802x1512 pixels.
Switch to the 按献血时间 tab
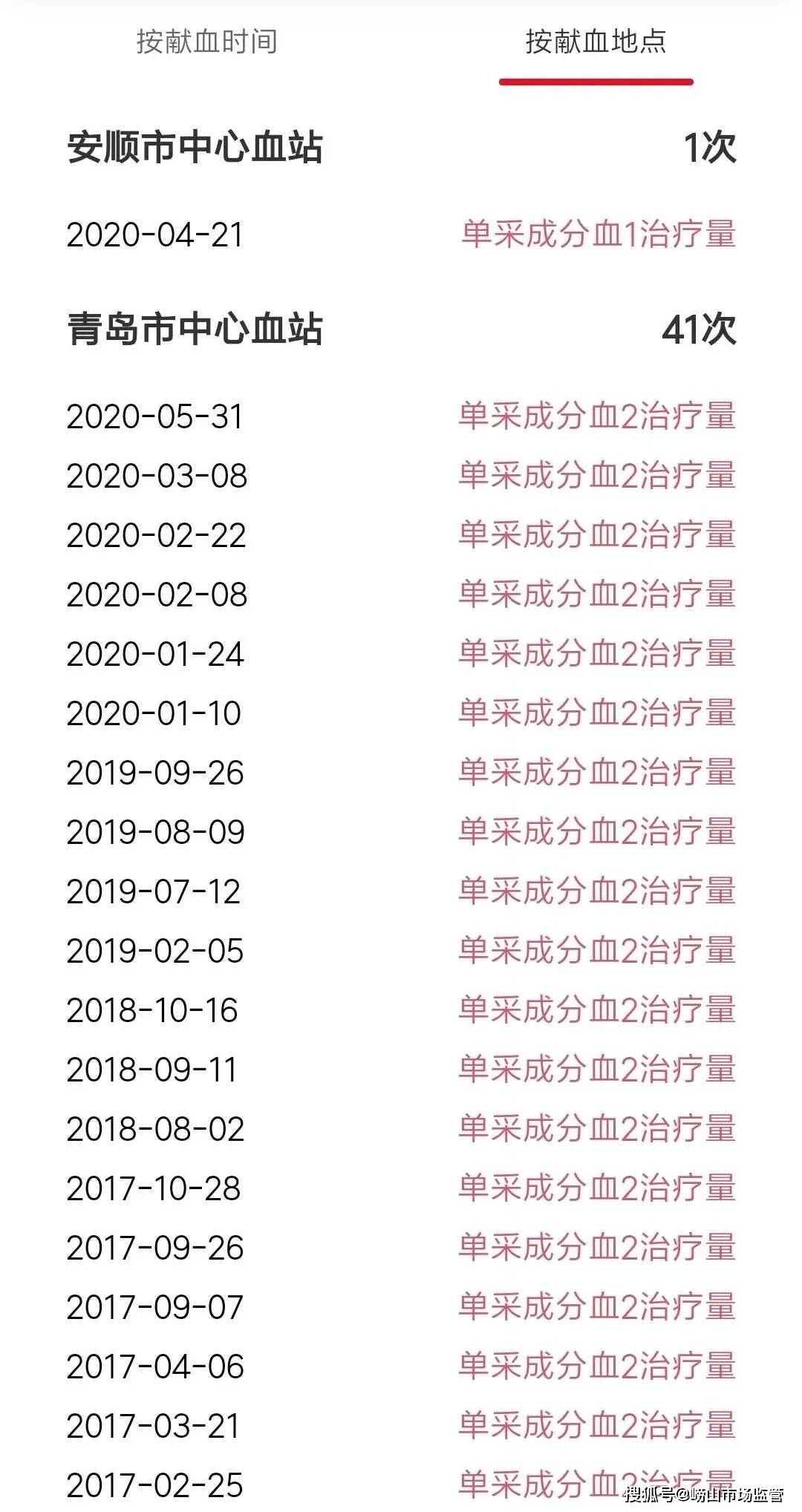pos(207,42)
